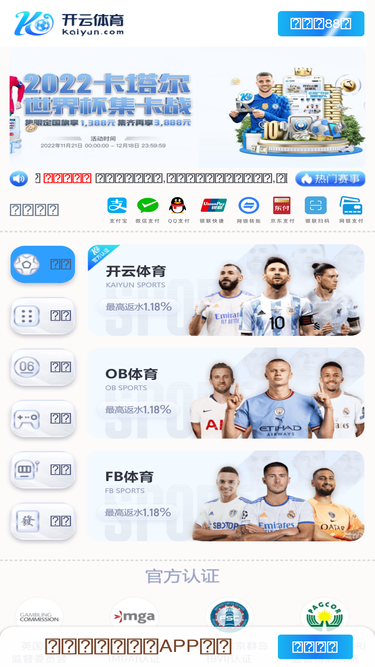Switch to the dice category tab
The image size is (375, 667).
tap(43, 316)
